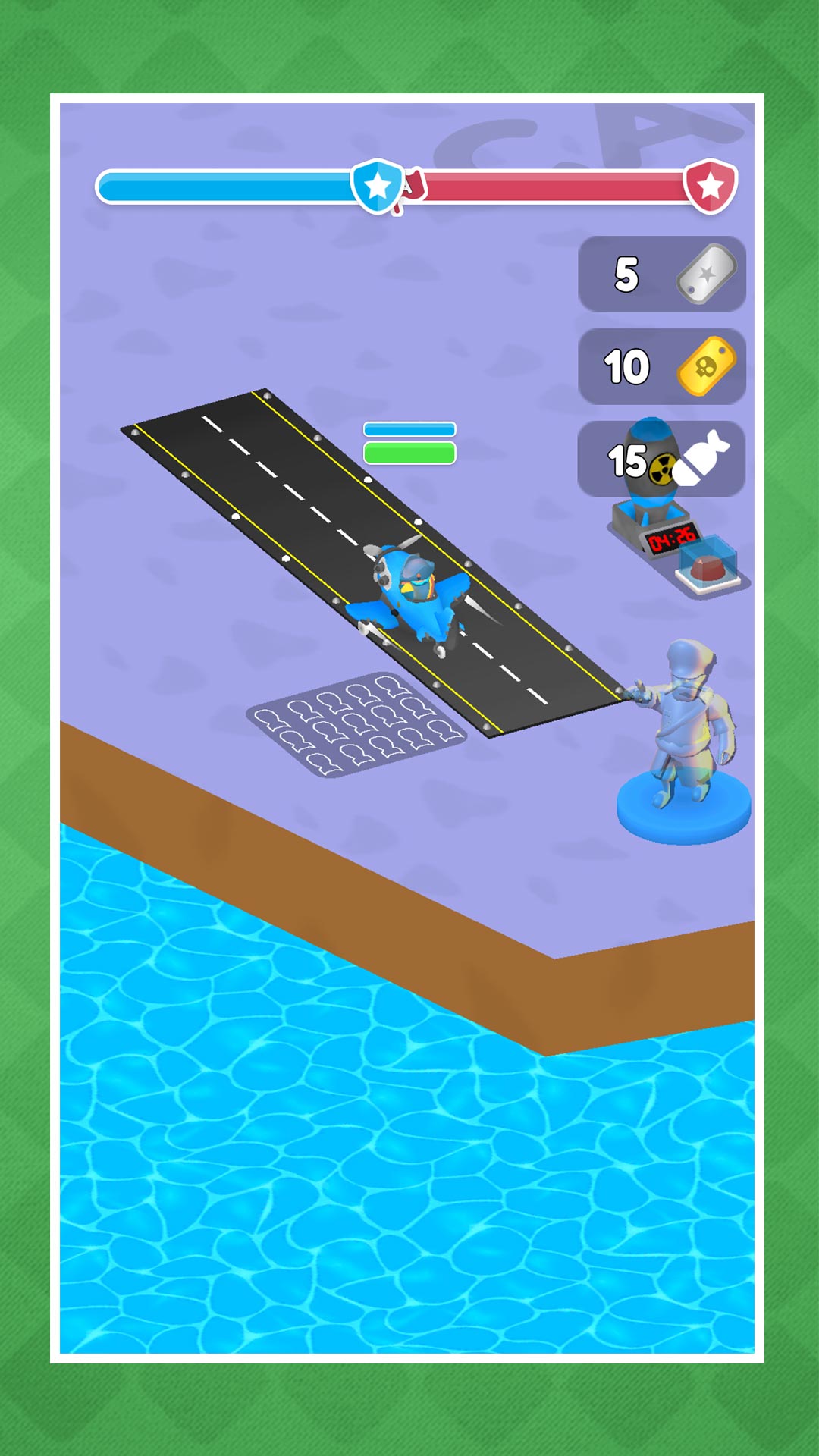Select the 10 gold skull tag button
The width and height of the screenshot is (819, 1456).
(661, 366)
